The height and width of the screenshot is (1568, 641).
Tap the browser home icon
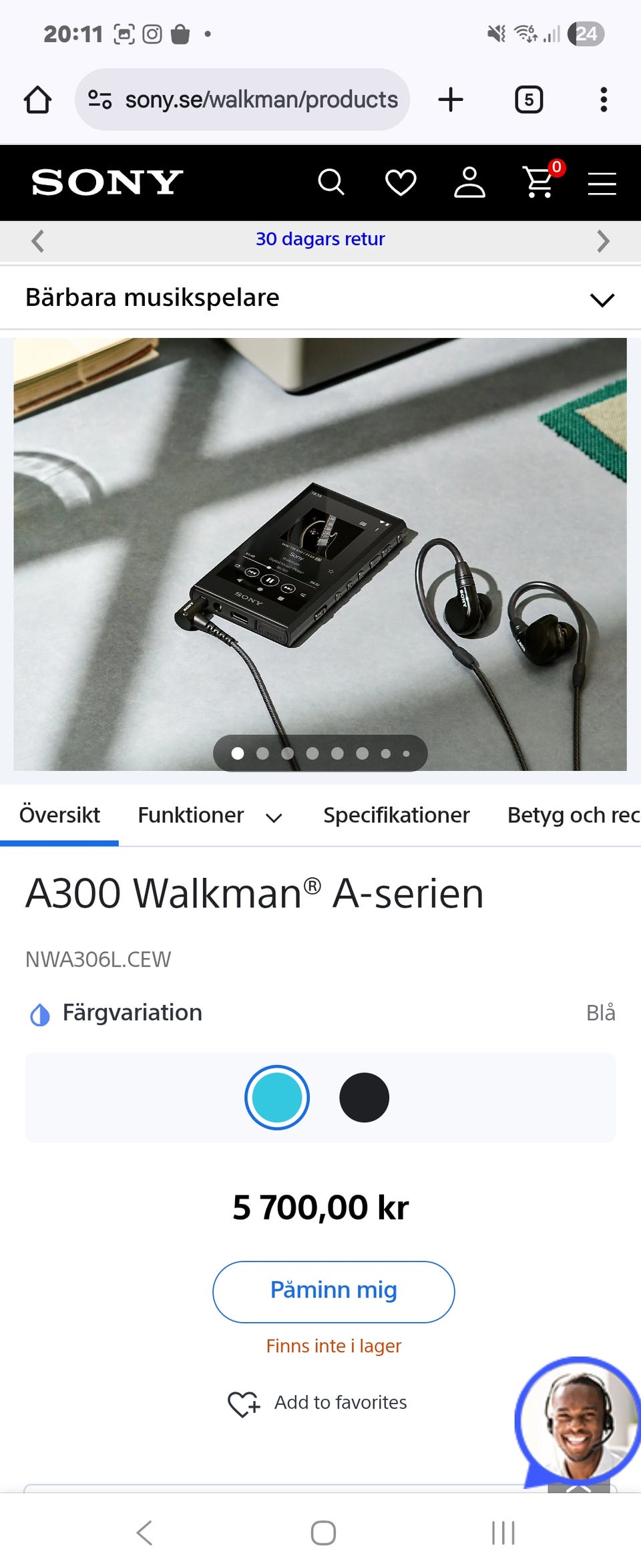(x=38, y=100)
